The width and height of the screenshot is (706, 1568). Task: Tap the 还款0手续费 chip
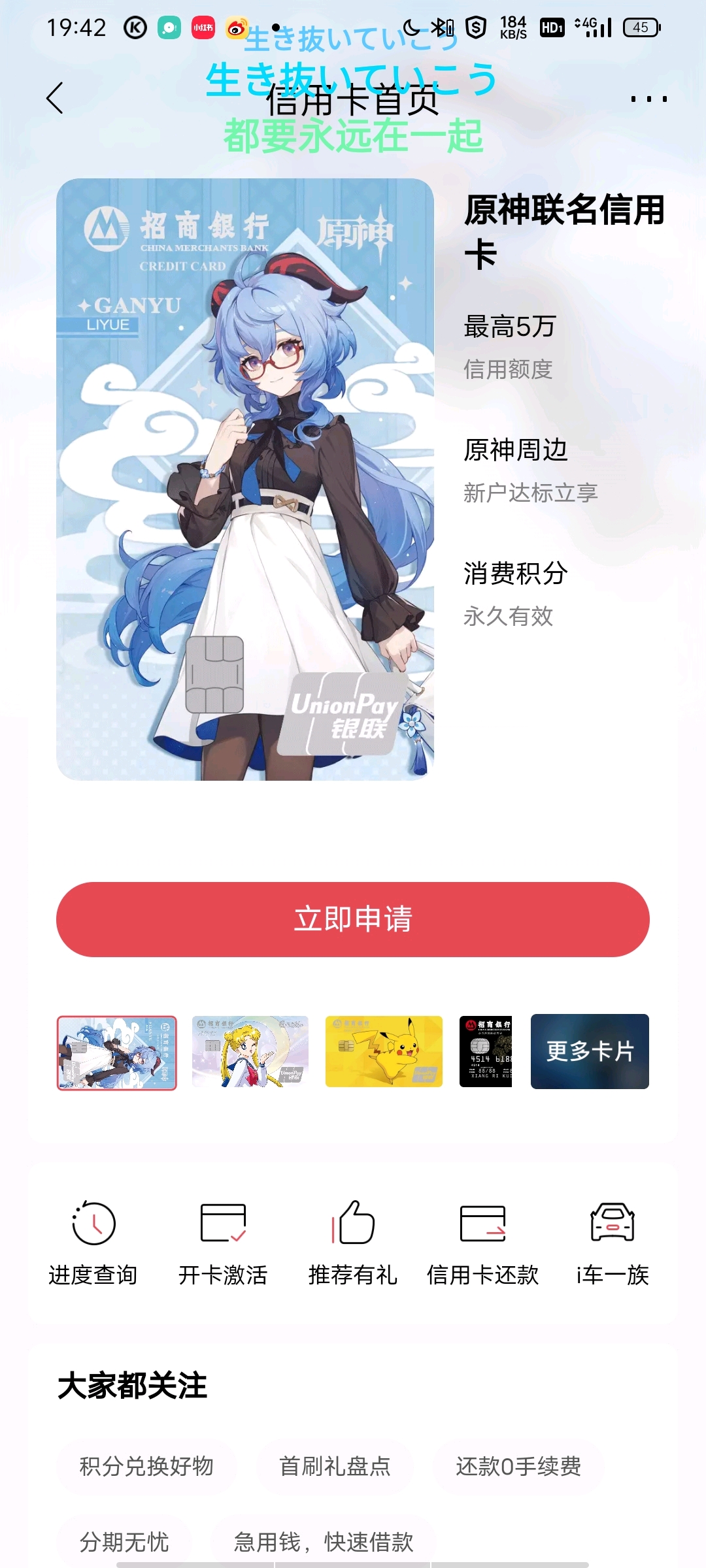coord(518,1467)
